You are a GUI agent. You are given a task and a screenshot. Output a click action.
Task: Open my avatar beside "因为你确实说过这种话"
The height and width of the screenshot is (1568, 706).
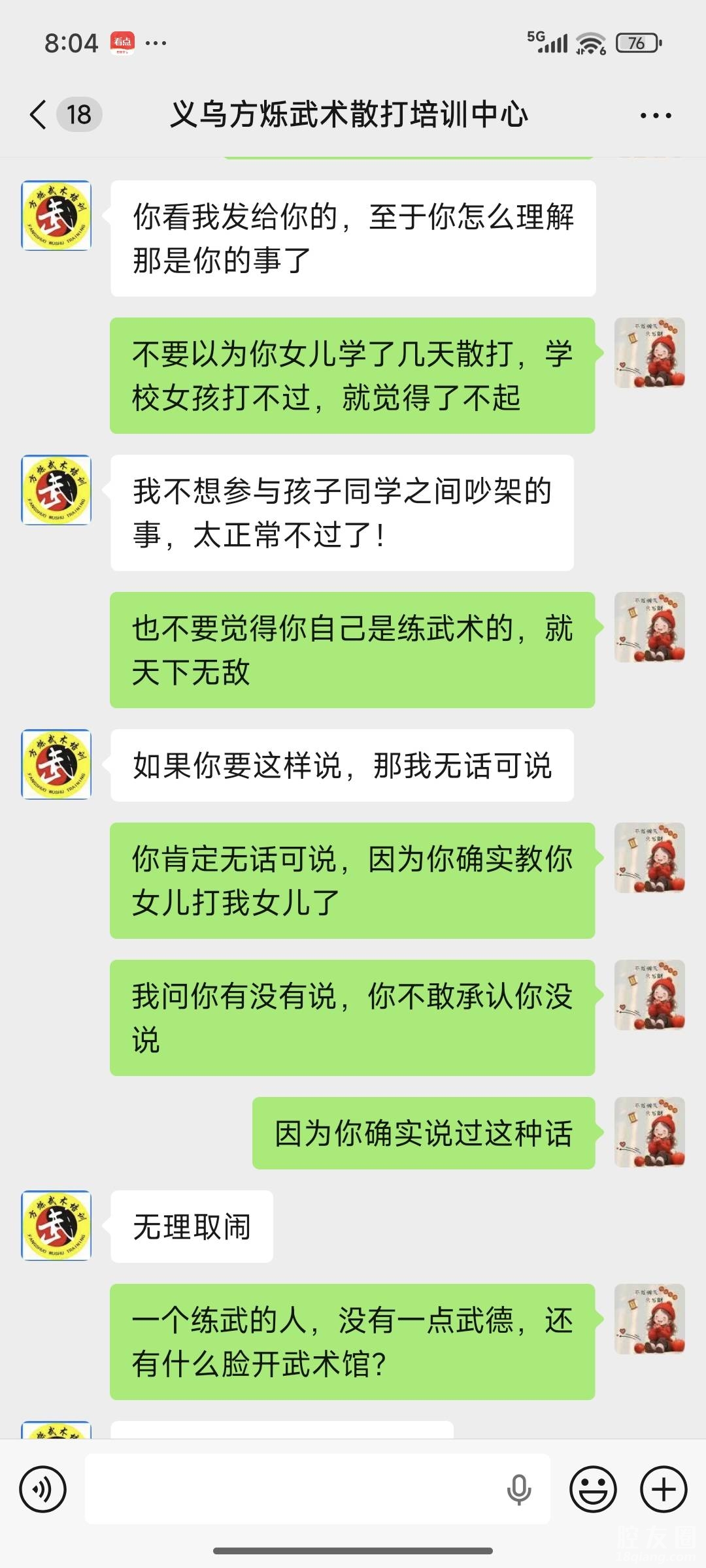coord(649,1132)
